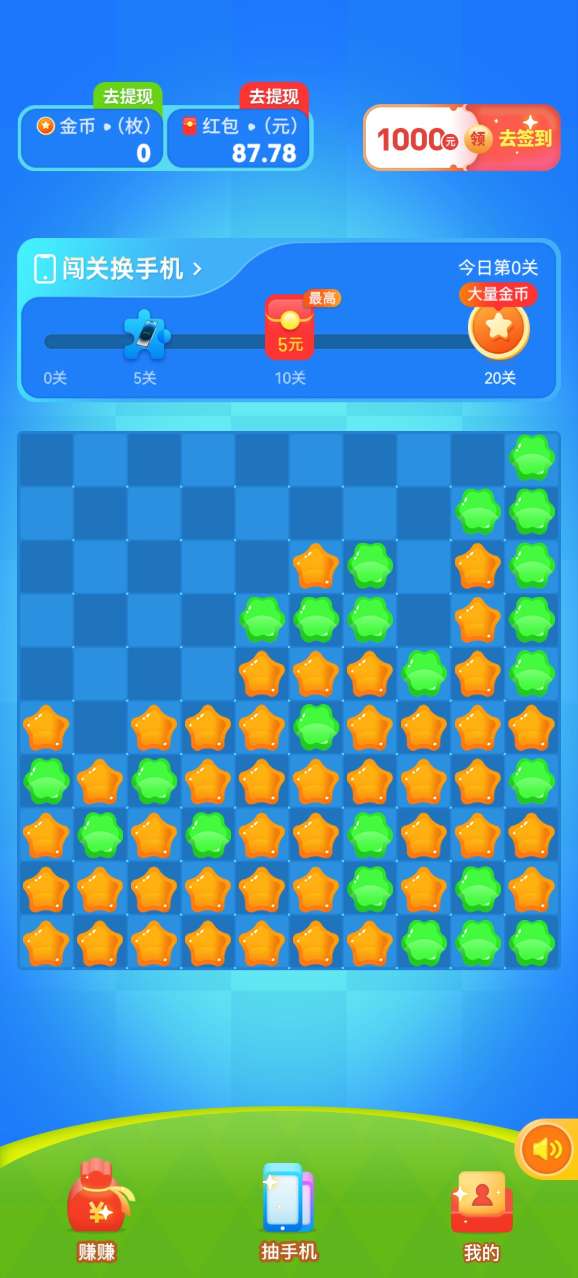This screenshot has width=578, height=1278.
Task: Tap 去提现 above the 红包 balance
Action: point(273,97)
